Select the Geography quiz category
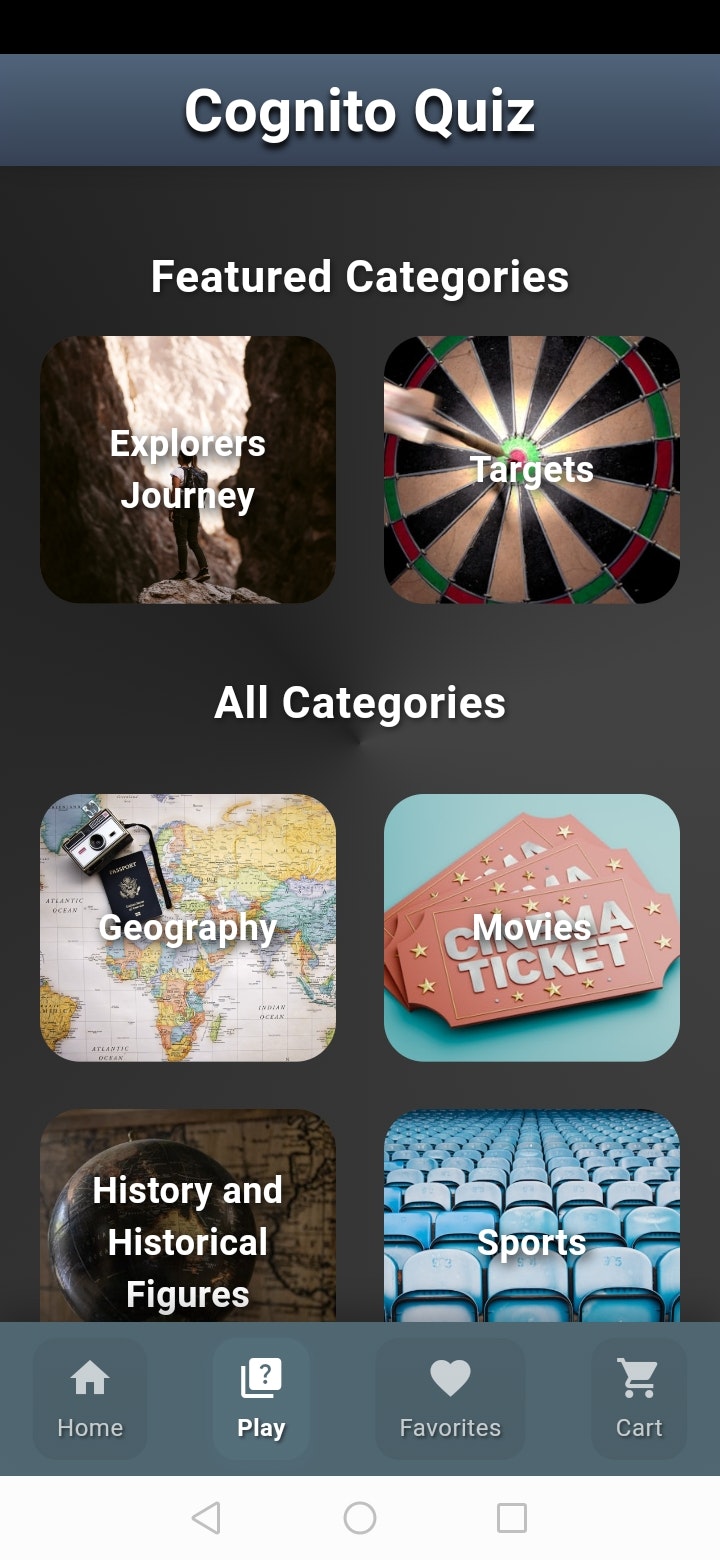720x1560 pixels. click(x=188, y=927)
